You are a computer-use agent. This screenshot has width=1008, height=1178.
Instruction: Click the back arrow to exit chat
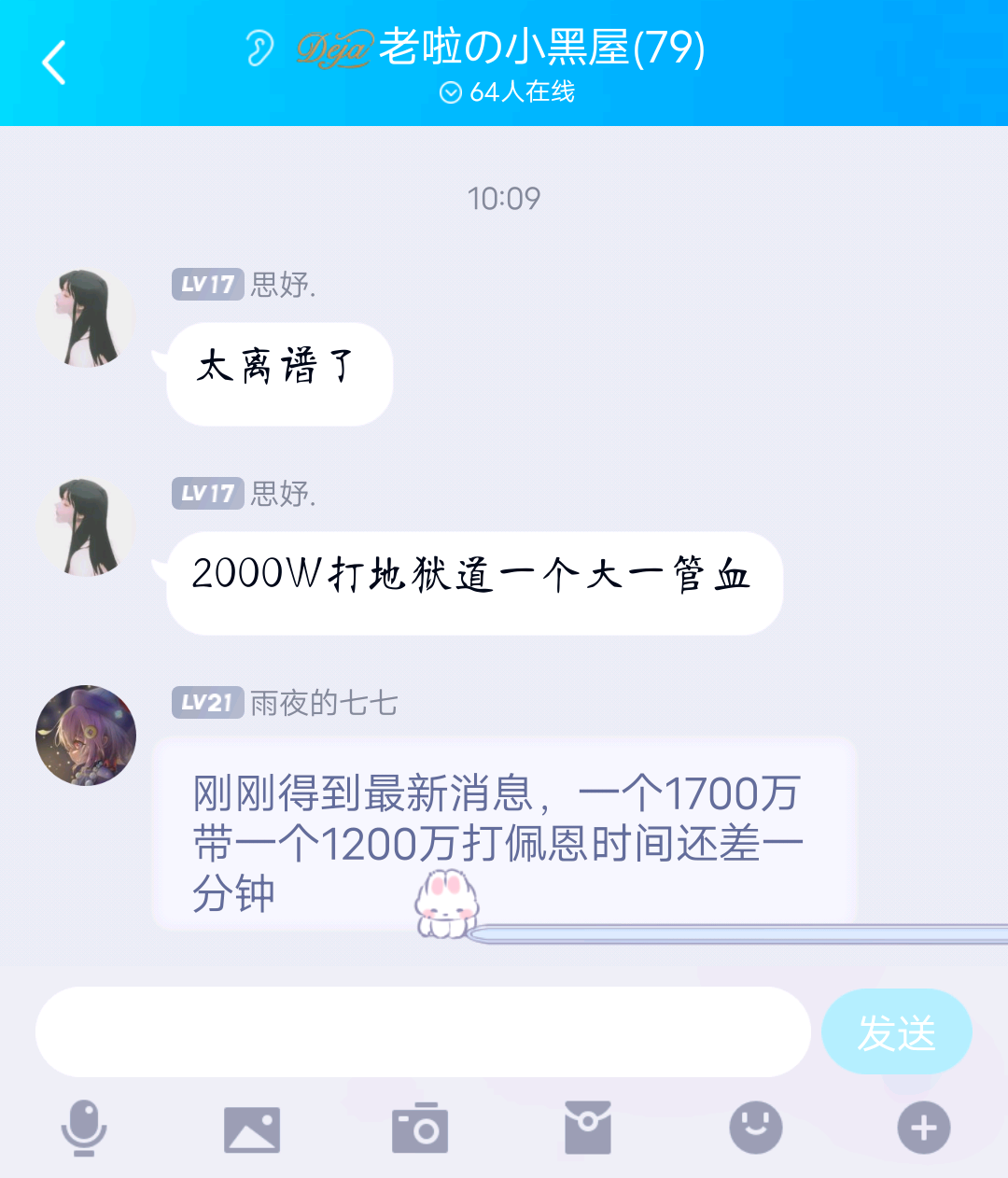[53, 63]
